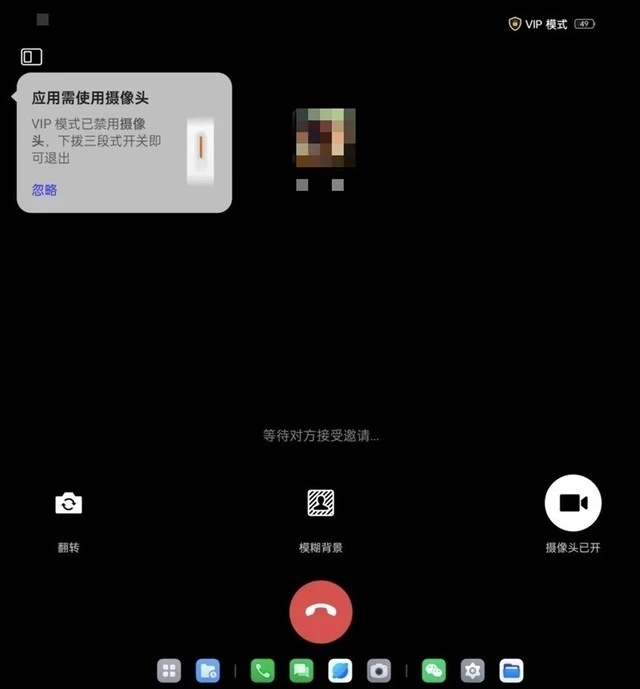Flip the camera with 翻转
Screen dimensions: 640x689
pyautogui.click(x=68, y=504)
